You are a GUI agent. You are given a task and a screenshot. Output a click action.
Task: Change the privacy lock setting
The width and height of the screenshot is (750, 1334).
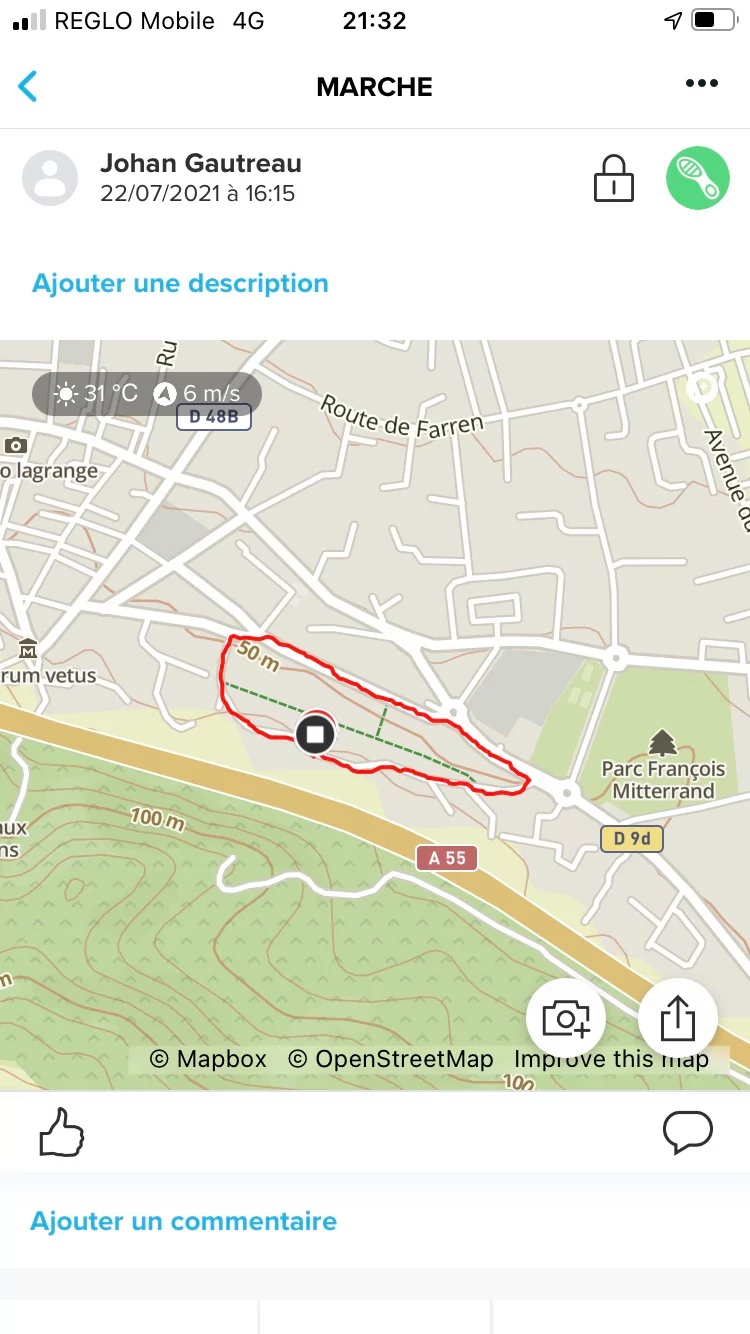coord(614,178)
